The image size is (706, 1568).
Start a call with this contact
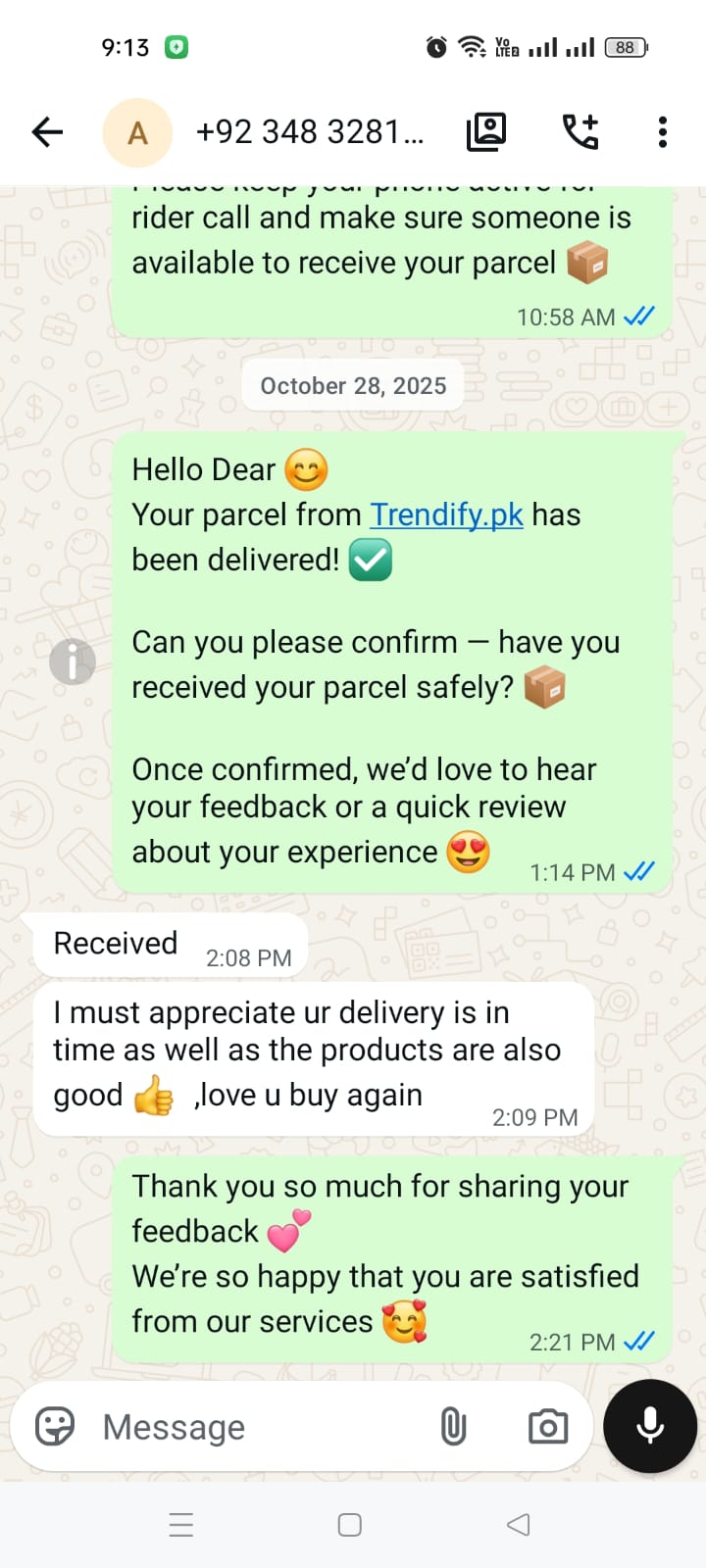pos(580,131)
